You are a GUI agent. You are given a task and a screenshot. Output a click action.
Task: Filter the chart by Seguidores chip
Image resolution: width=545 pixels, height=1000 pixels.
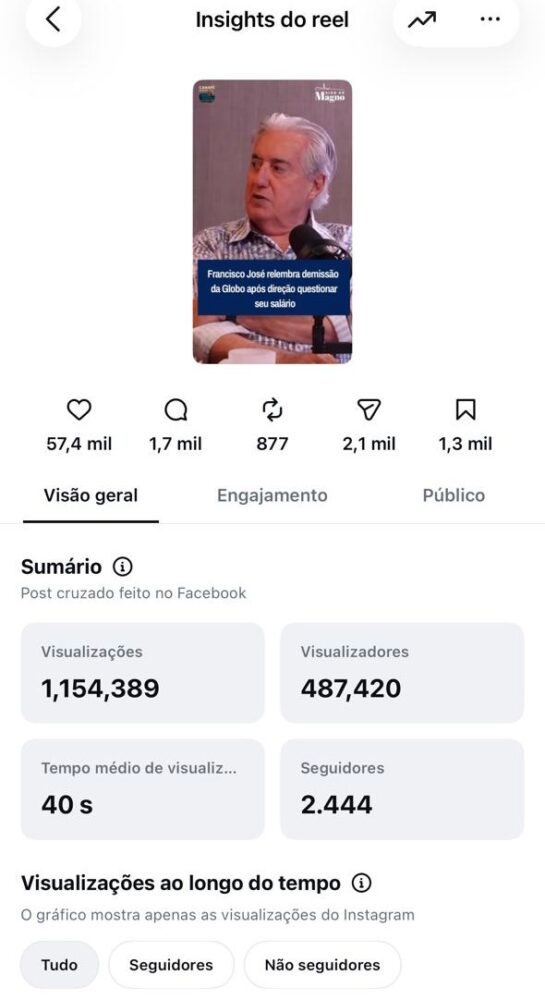[x=171, y=965]
